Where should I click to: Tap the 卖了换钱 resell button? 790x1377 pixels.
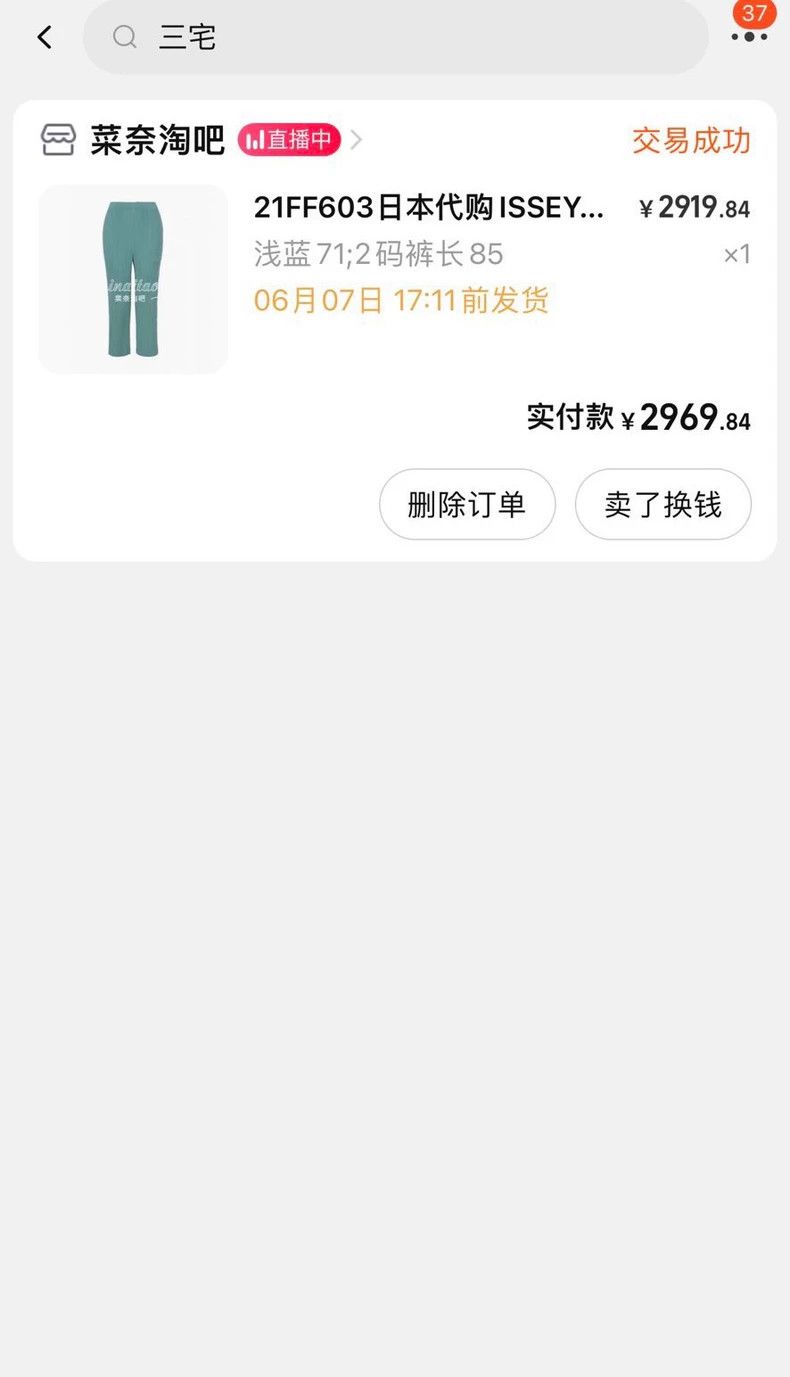pos(663,504)
